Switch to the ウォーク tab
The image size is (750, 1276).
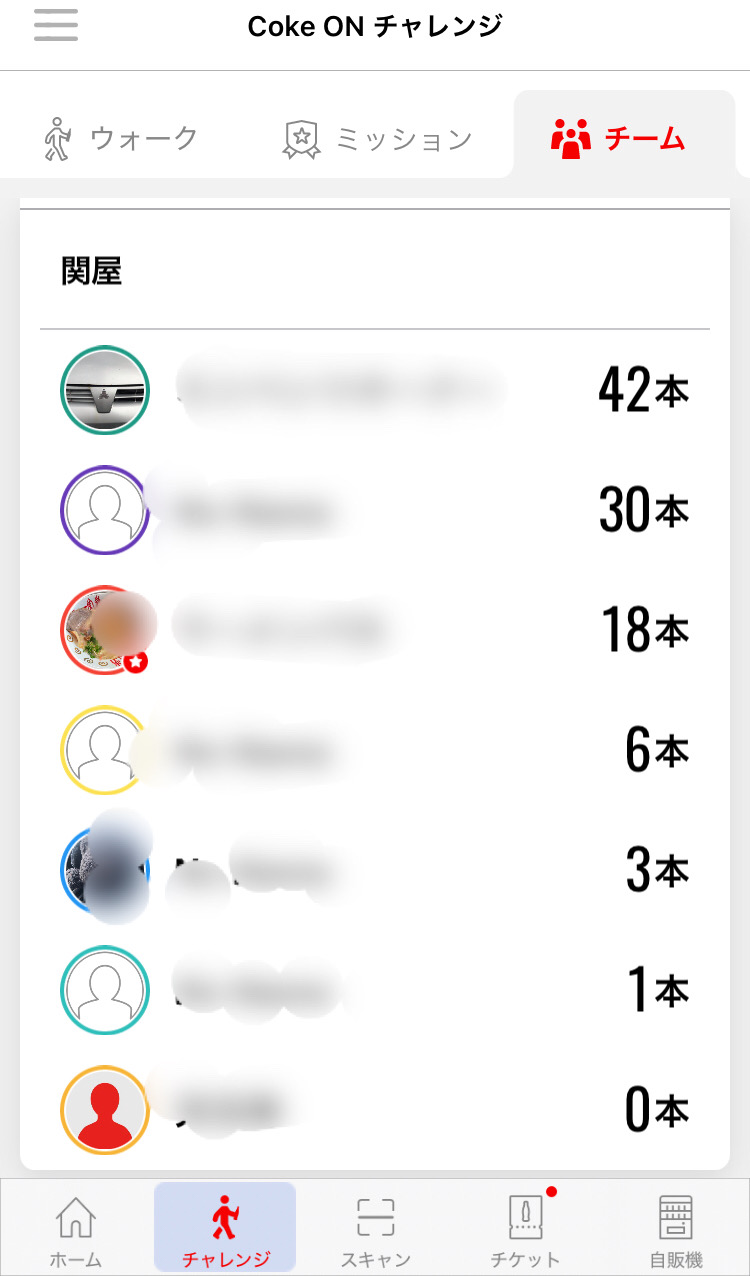pos(122,138)
